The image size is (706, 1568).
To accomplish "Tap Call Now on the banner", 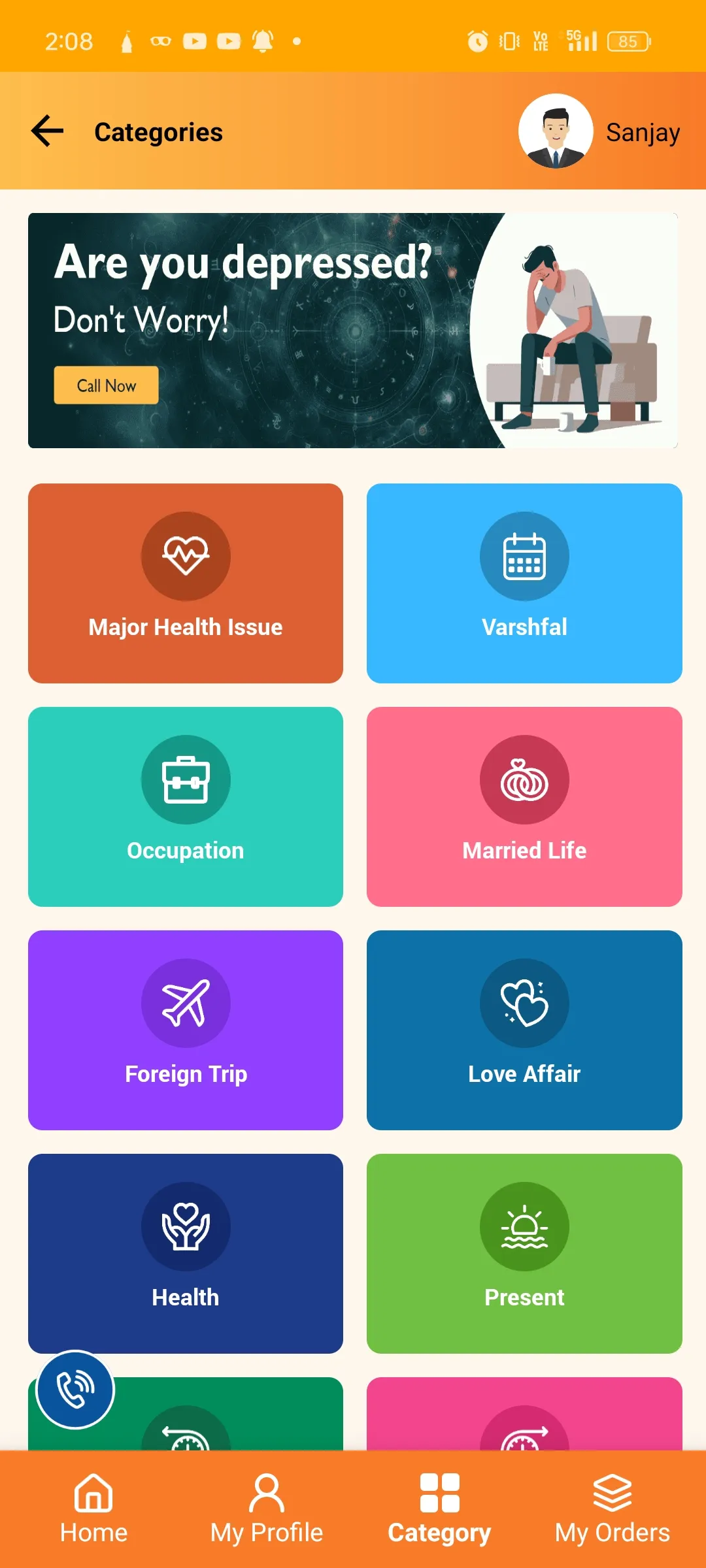I will [106, 385].
